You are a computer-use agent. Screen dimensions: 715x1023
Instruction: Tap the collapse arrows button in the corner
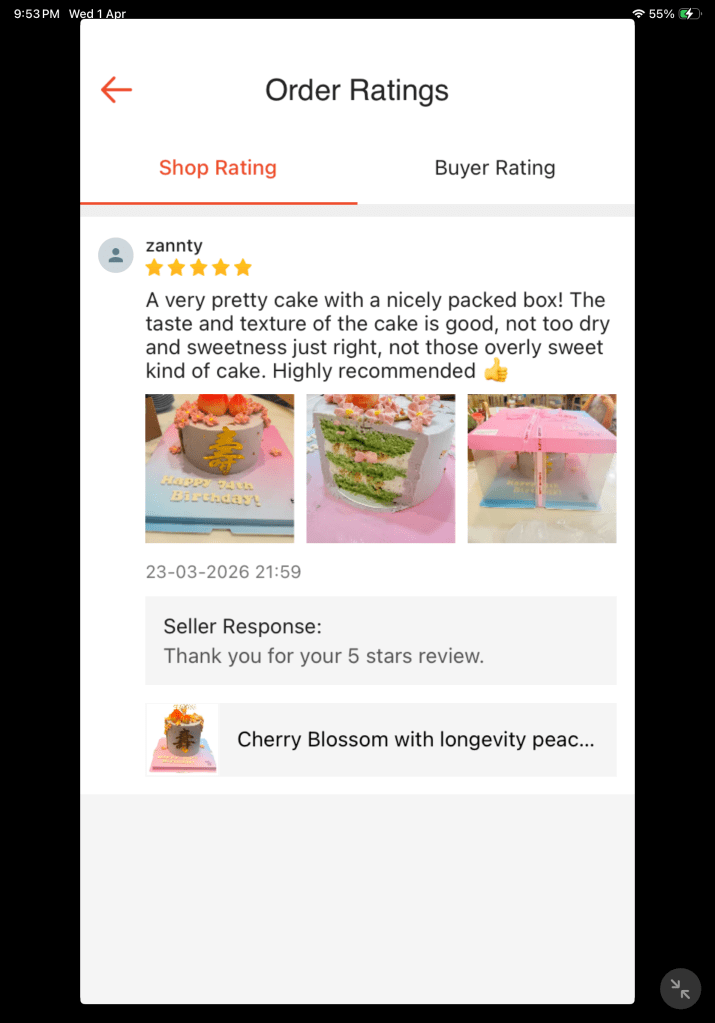click(x=681, y=989)
